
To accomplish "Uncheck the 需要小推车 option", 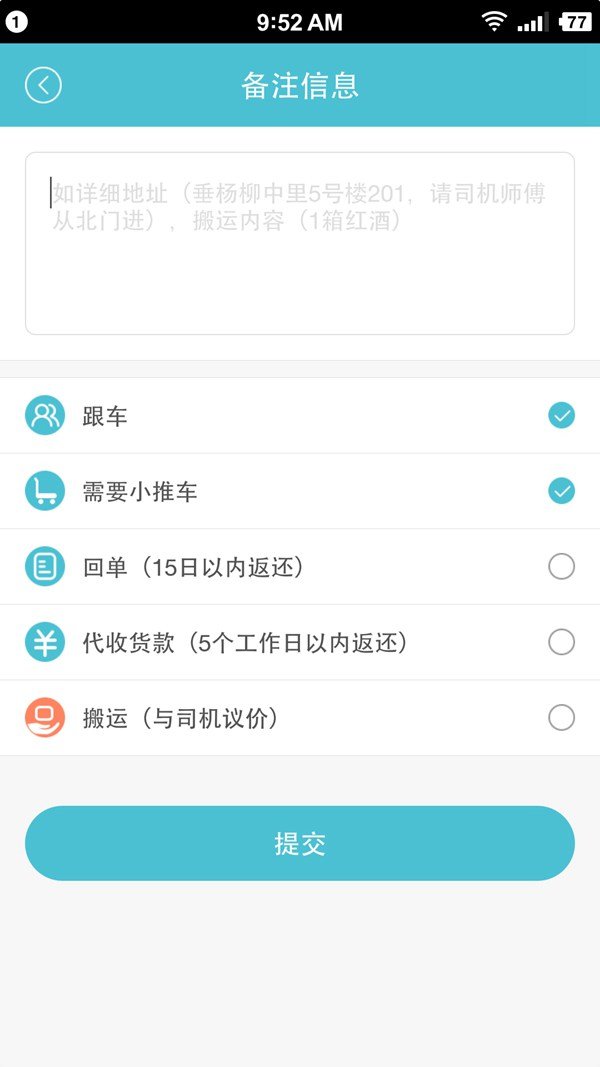I will pos(561,491).
